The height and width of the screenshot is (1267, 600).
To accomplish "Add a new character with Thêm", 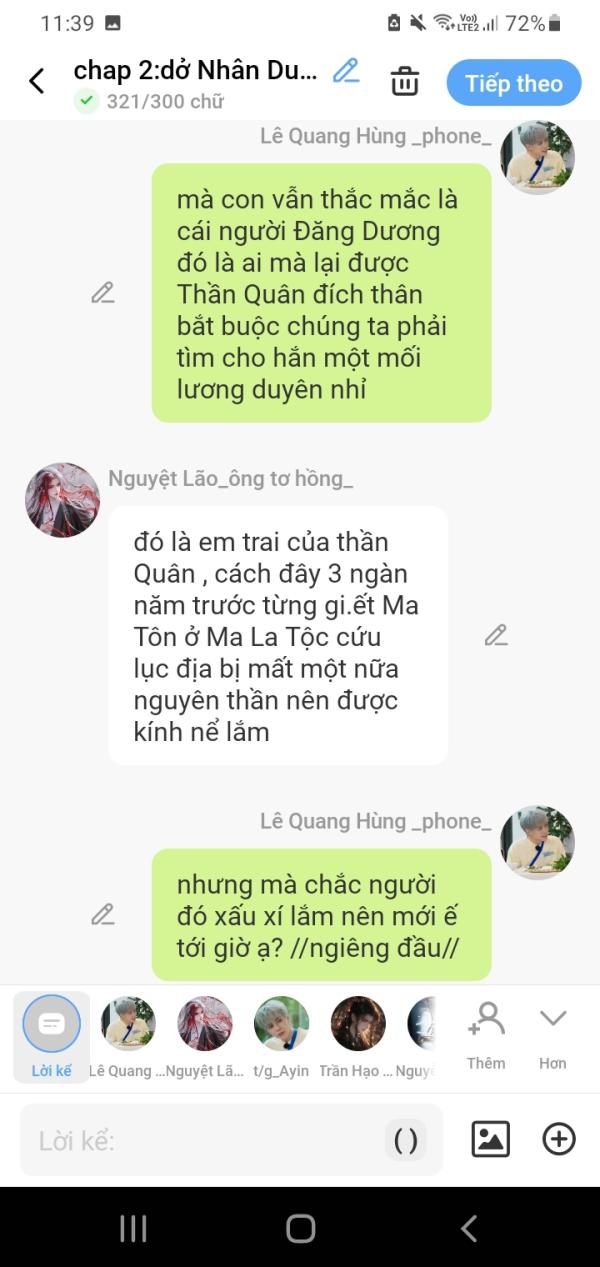I will click(x=486, y=1037).
